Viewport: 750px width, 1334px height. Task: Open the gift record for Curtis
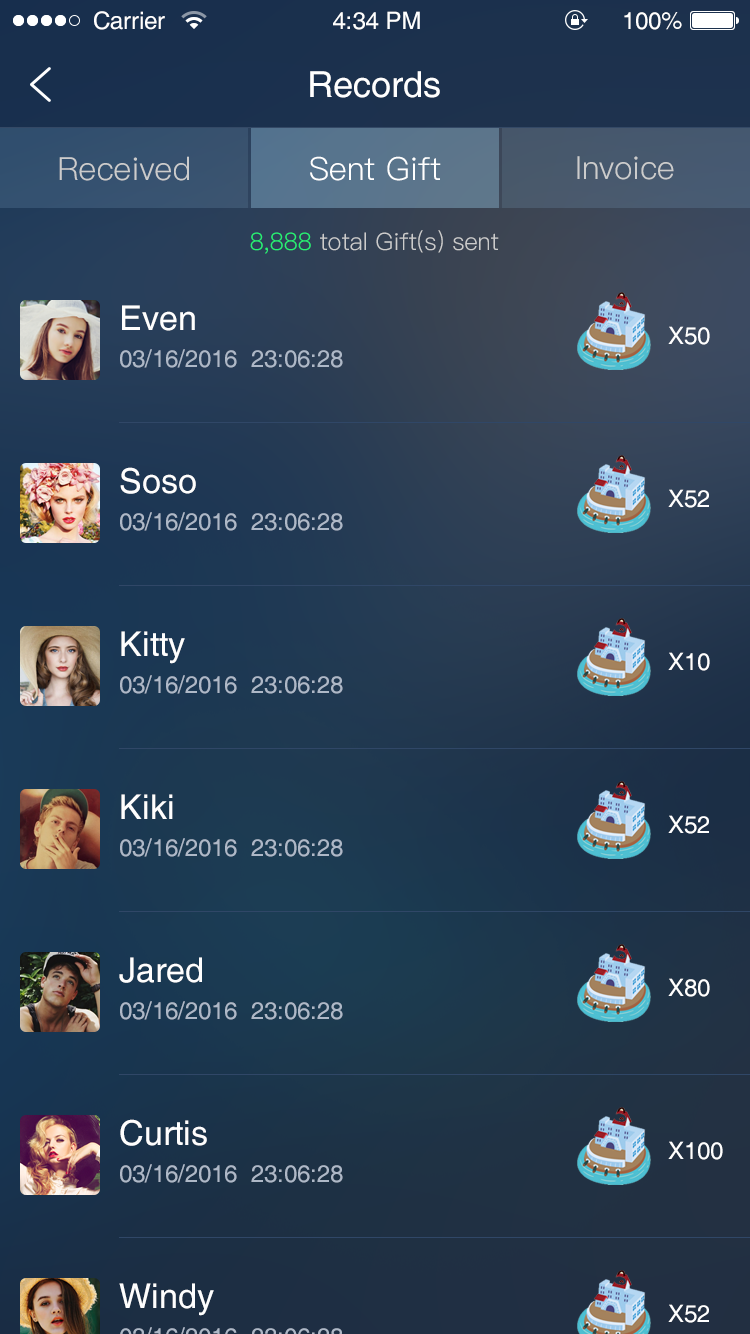(375, 1155)
